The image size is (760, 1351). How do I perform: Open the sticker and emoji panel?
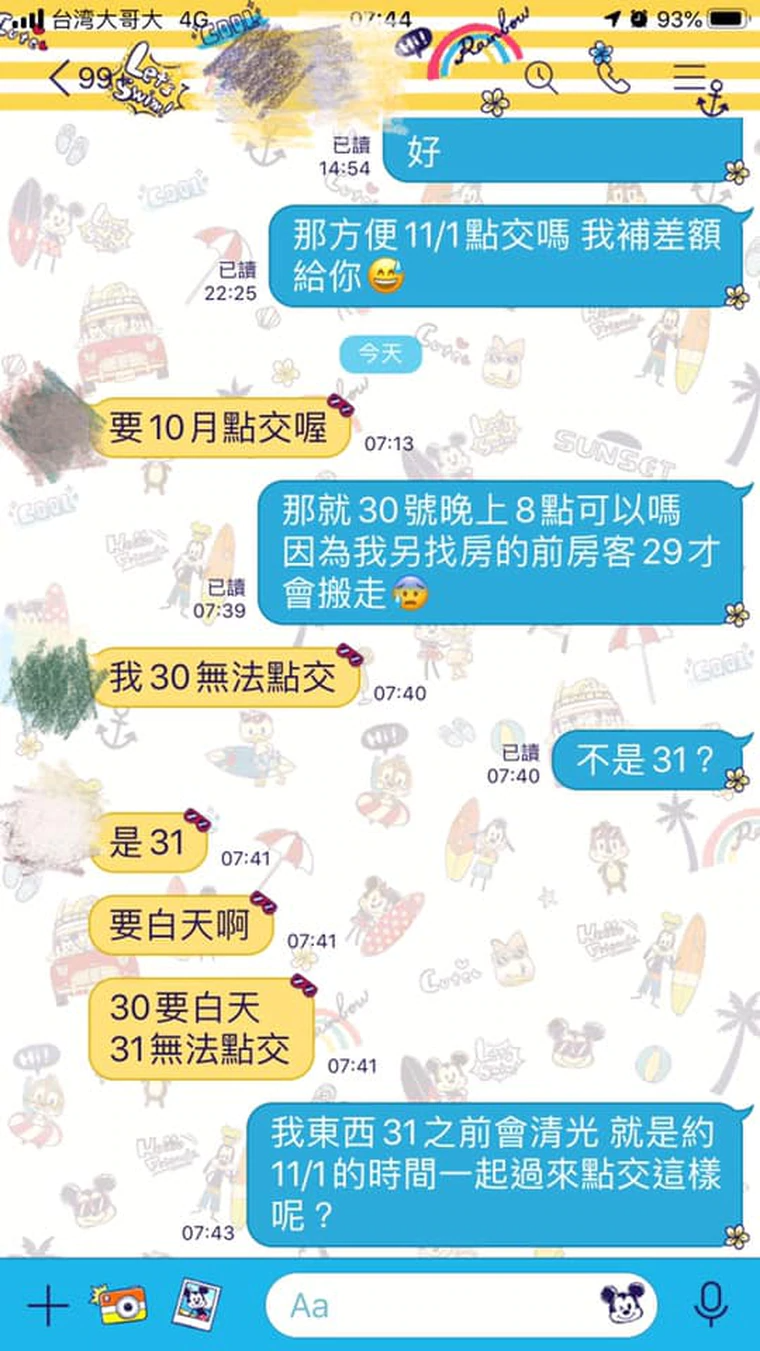coord(622,1305)
